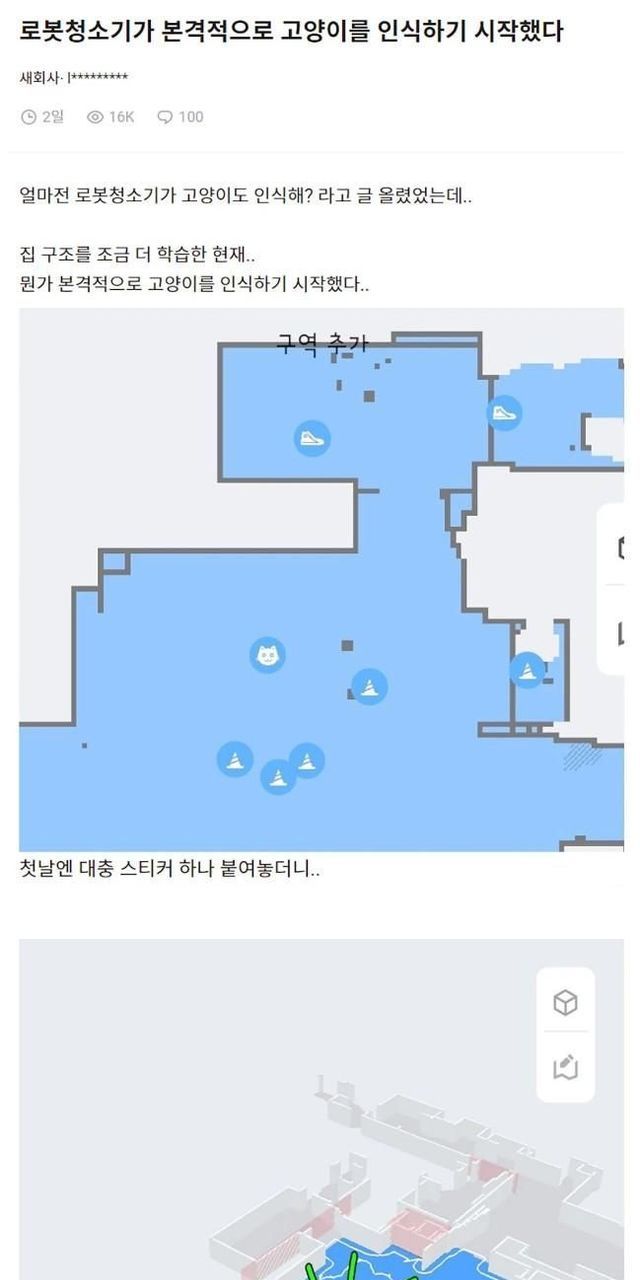Open the robot vacuum map image with cat icon
Screen dimensions: 640x1280
click(320, 580)
